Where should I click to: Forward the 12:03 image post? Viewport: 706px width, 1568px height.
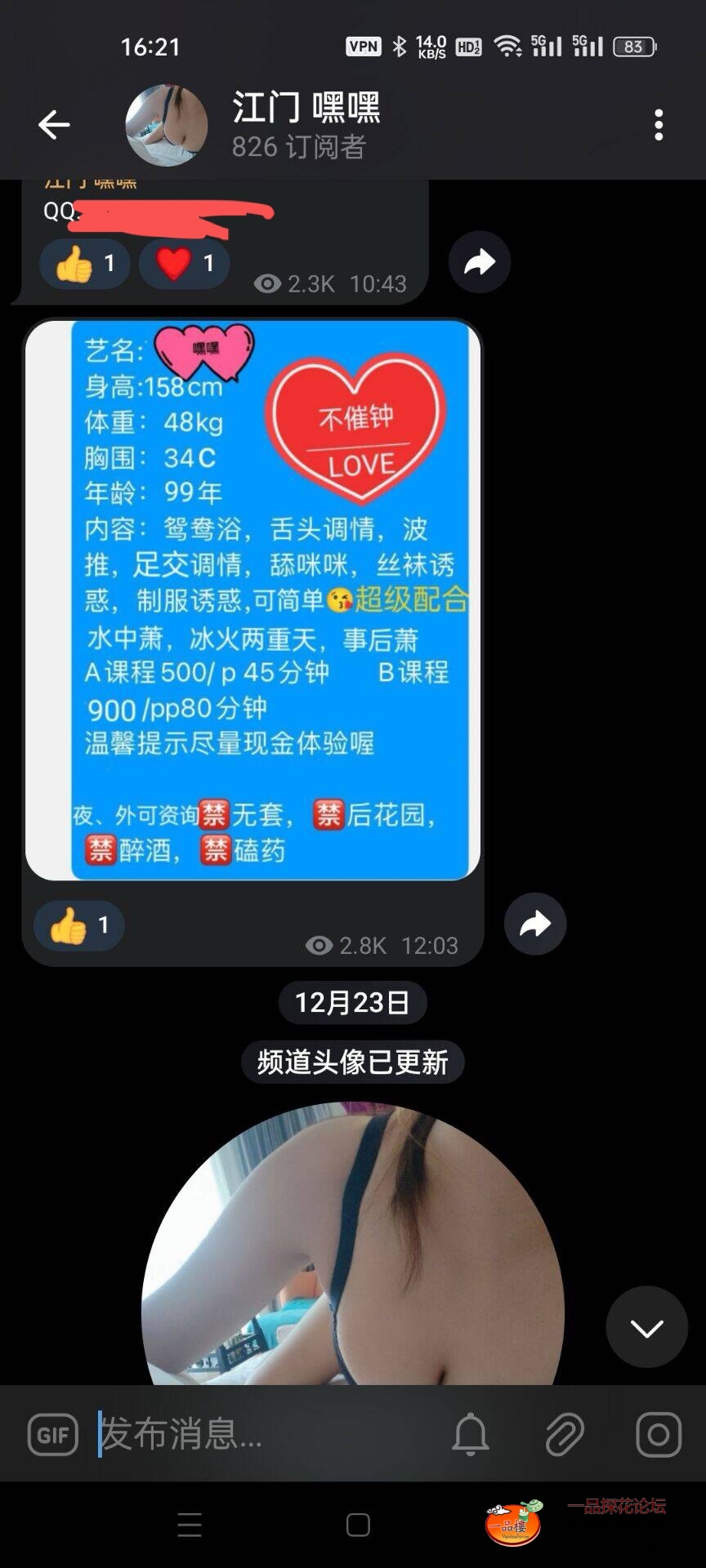(x=535, y=924)
